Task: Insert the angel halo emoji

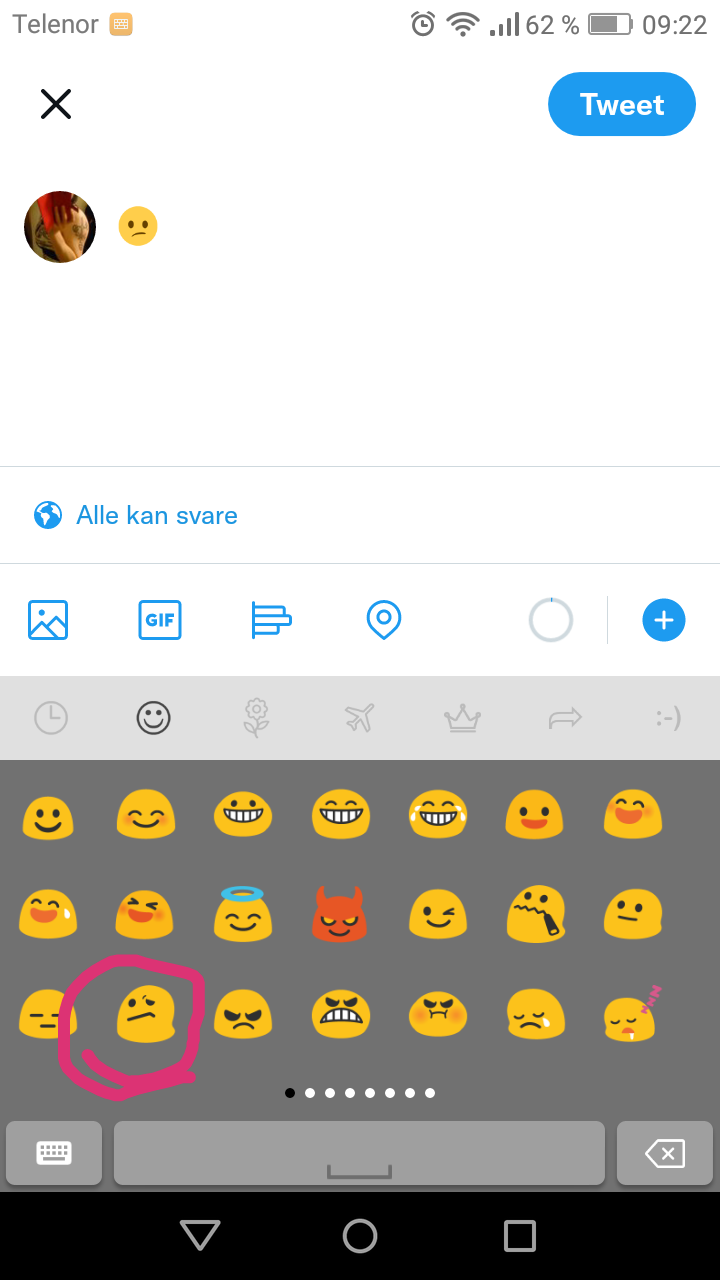Action: point(242,914)
